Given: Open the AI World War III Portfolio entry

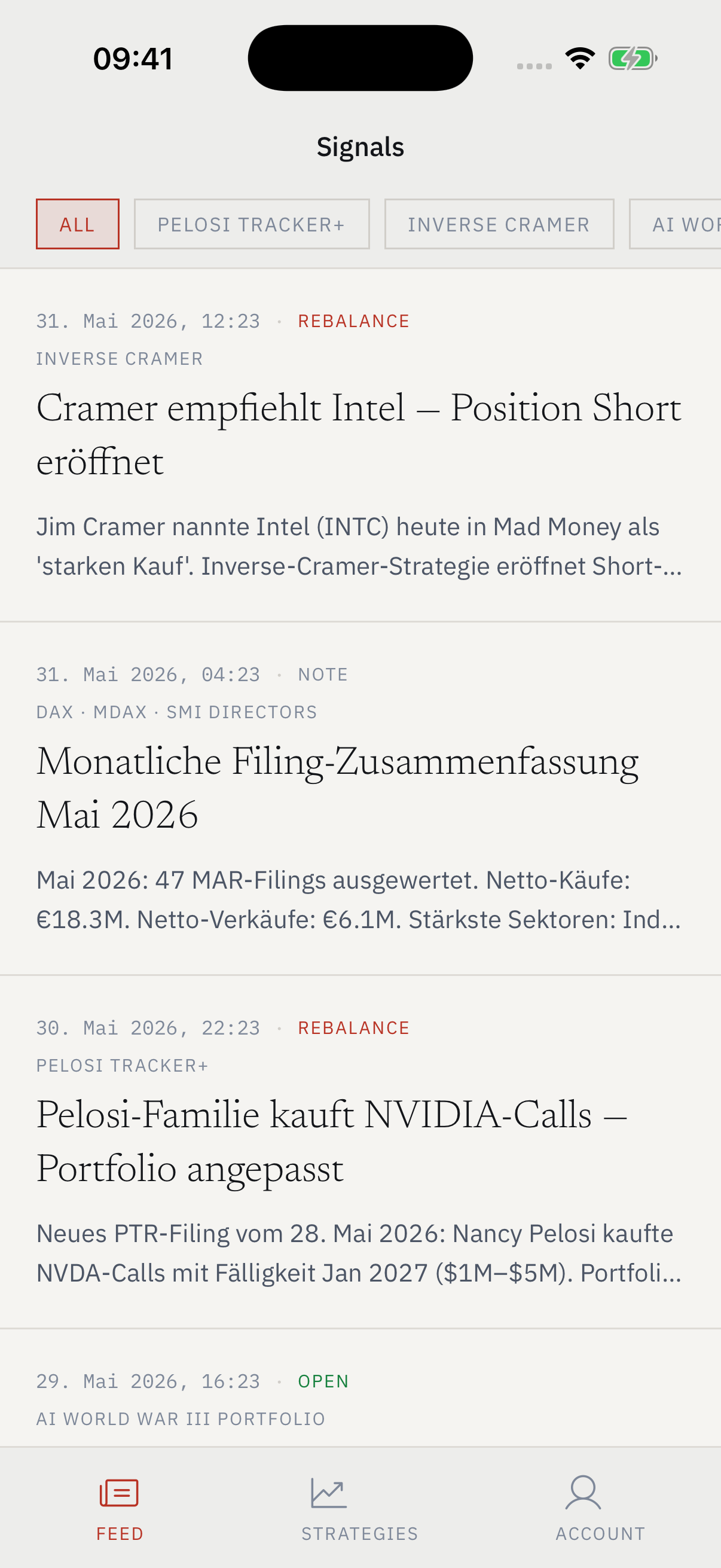Looking at the screenshot, I should pos(360,1389).
